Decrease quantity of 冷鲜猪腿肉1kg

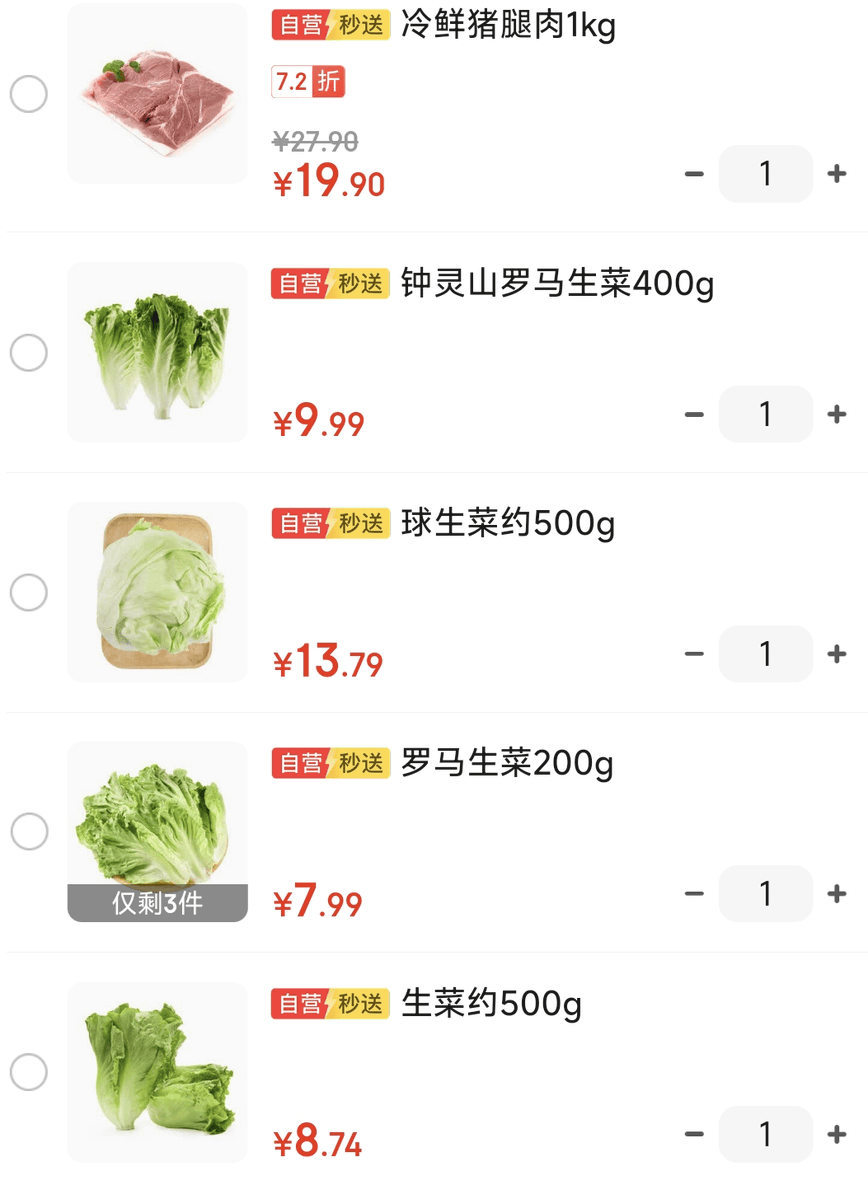(x=694, y=174)
